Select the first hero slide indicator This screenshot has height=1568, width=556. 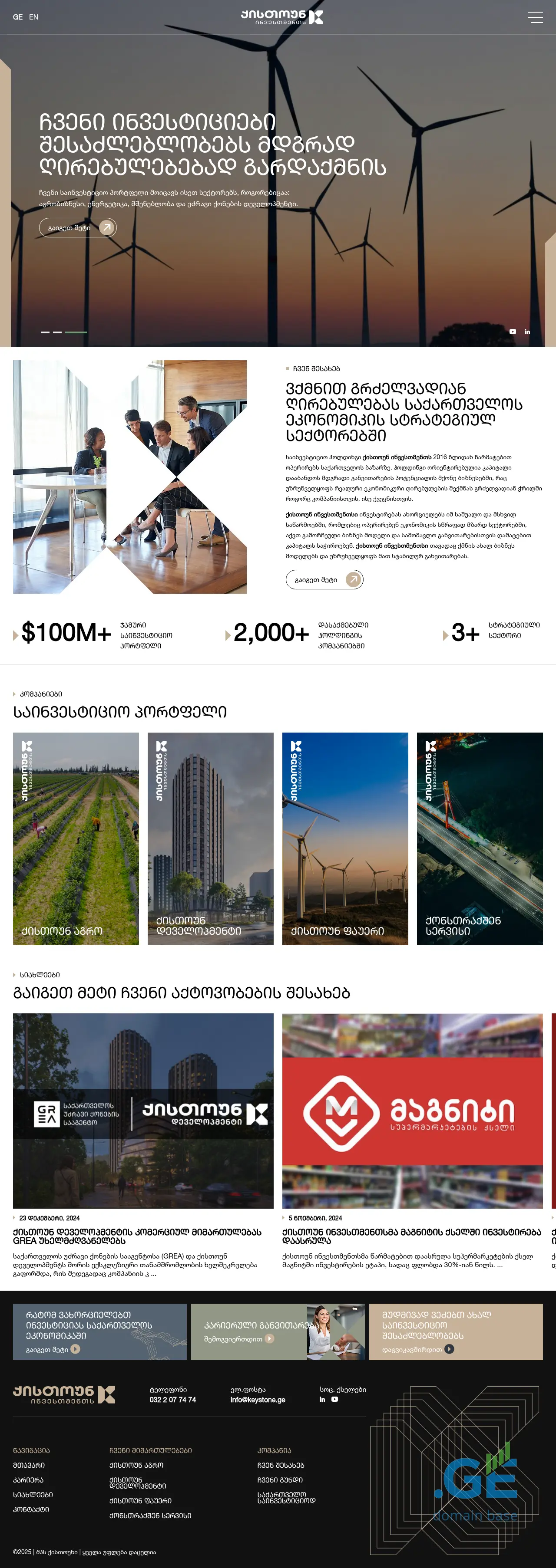pyautogui.click(x=45, y=332)
